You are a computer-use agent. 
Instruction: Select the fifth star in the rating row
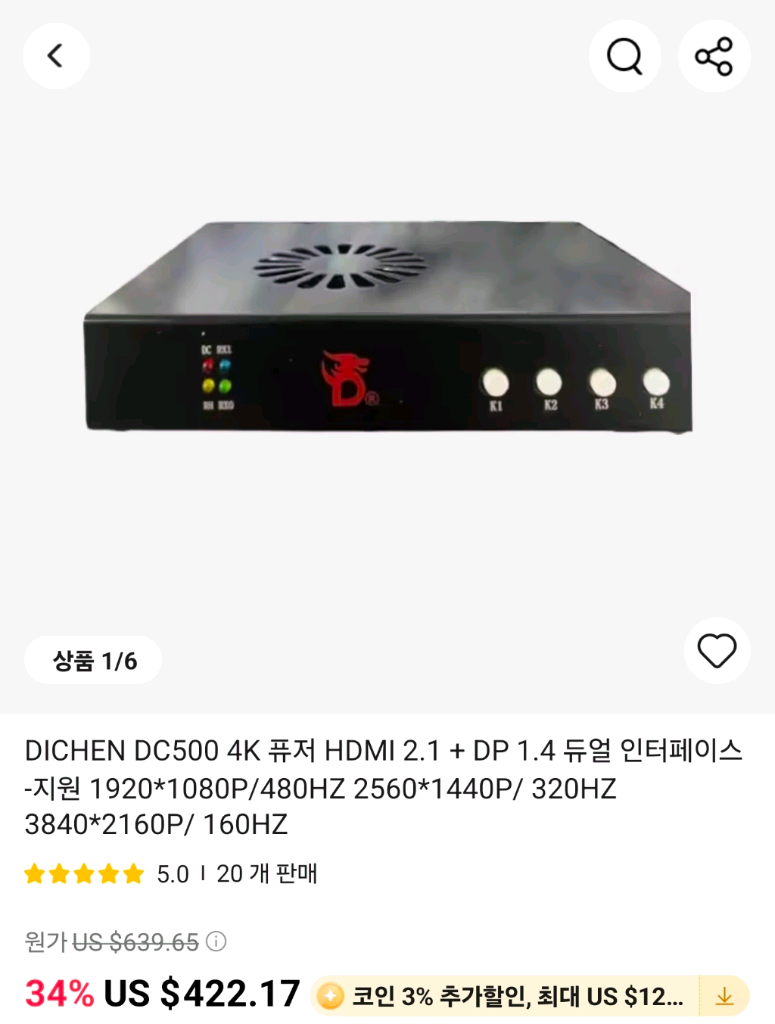pos(130,873)
